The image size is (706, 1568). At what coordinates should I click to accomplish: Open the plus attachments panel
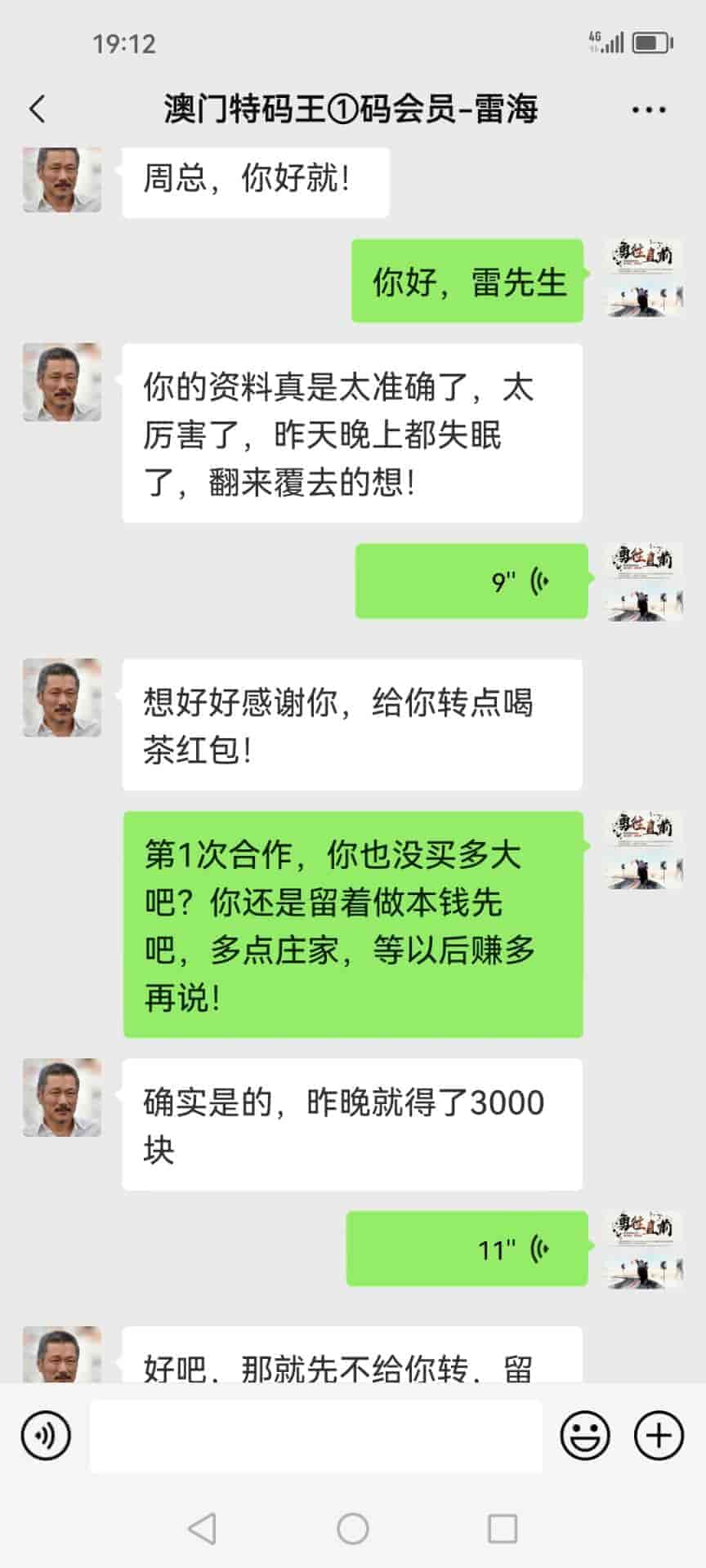click(x=659, y=1435)
